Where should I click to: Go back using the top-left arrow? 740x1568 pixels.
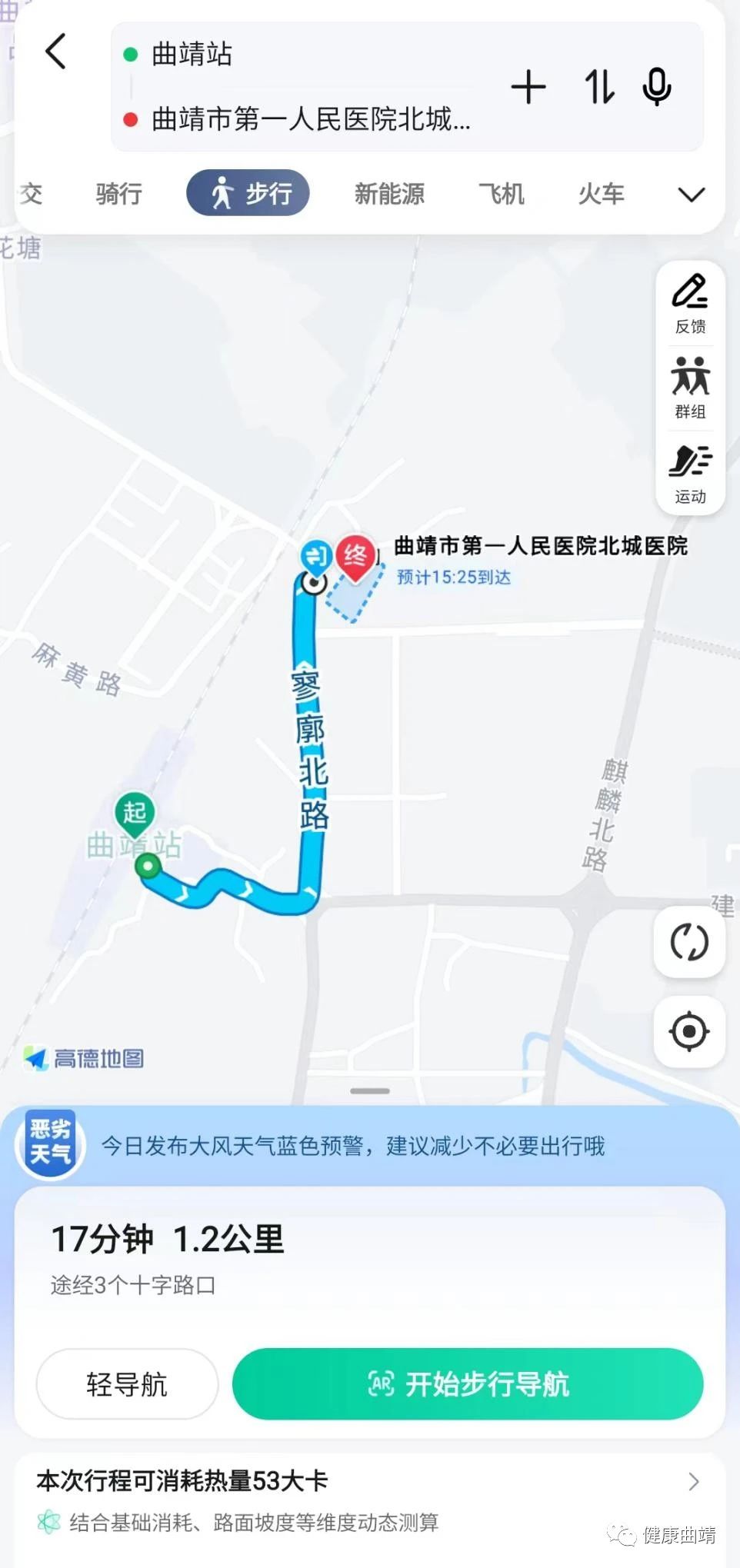click(x=56, y=52)
